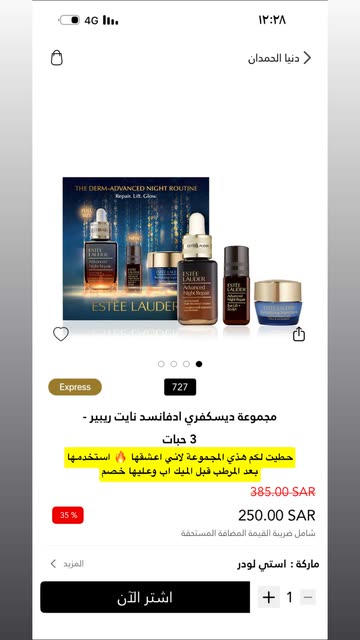Open المزيد for more from the brand

tap(67, 564)
